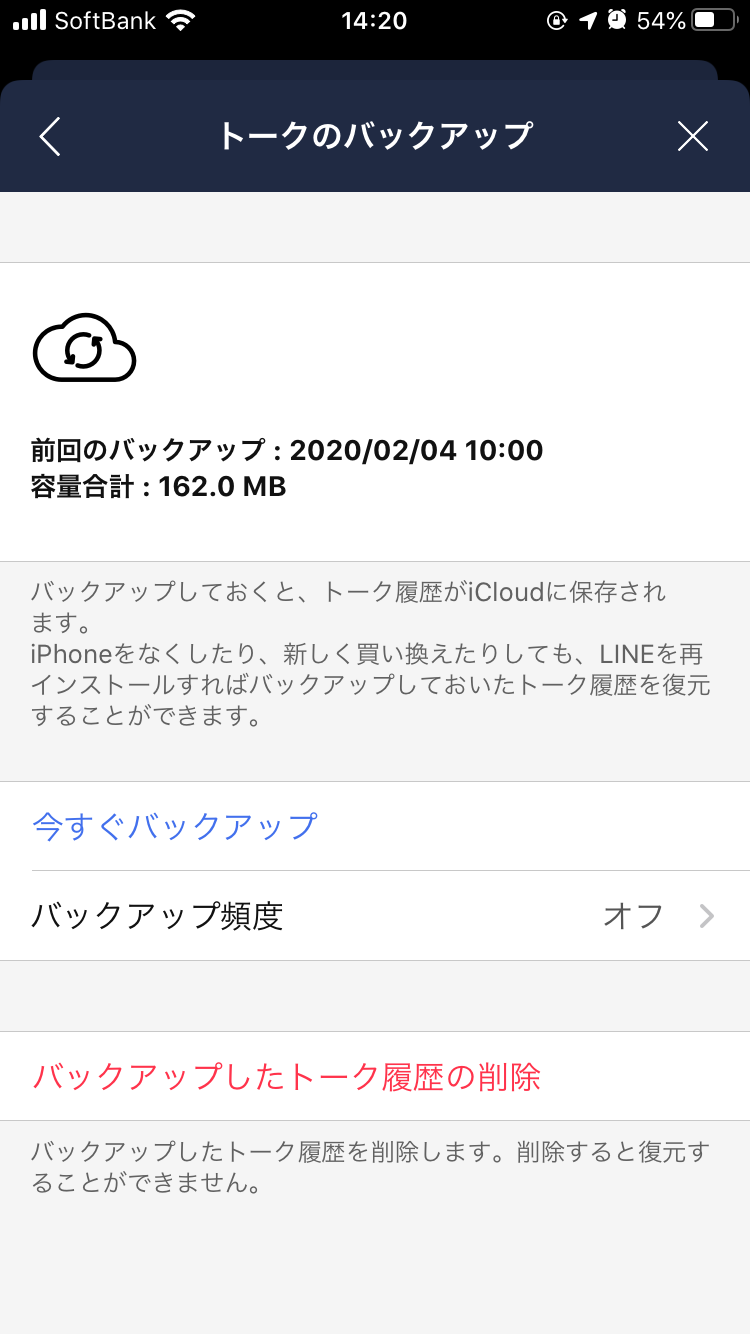
Task: Close the トークのバックアップ screen
Action: [692, 136]
